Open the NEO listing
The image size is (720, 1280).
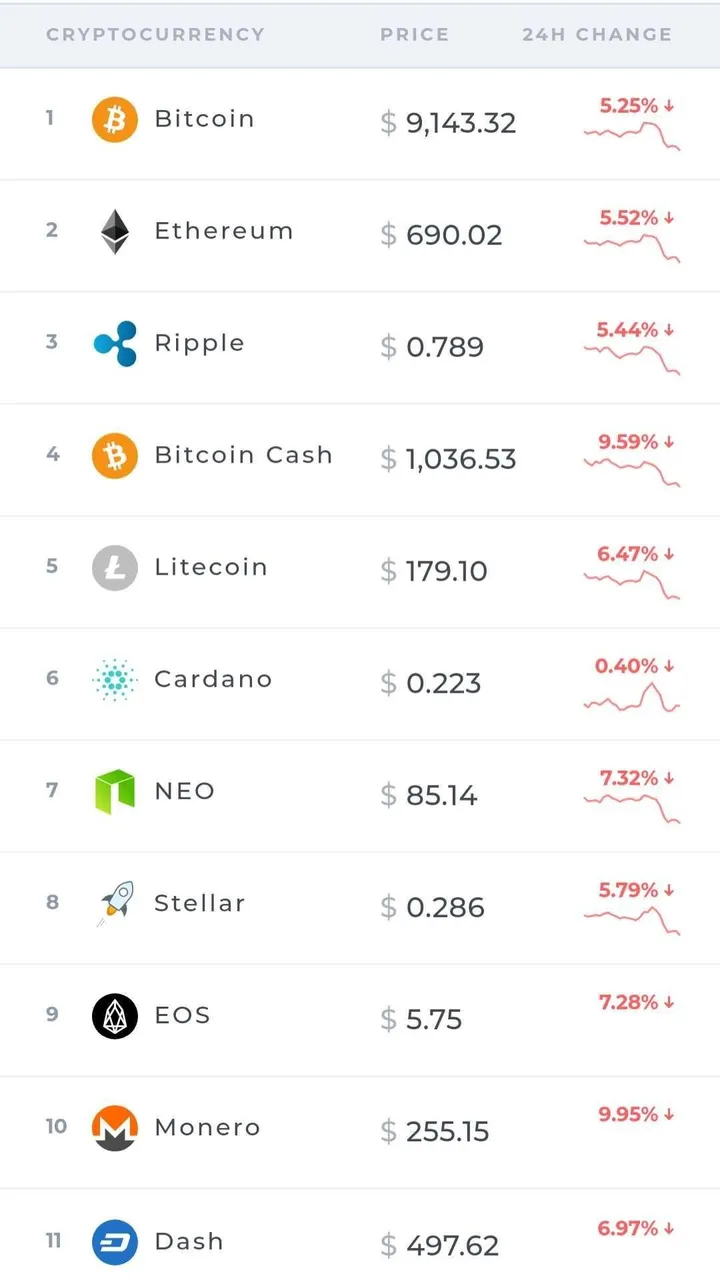[360, 796]
